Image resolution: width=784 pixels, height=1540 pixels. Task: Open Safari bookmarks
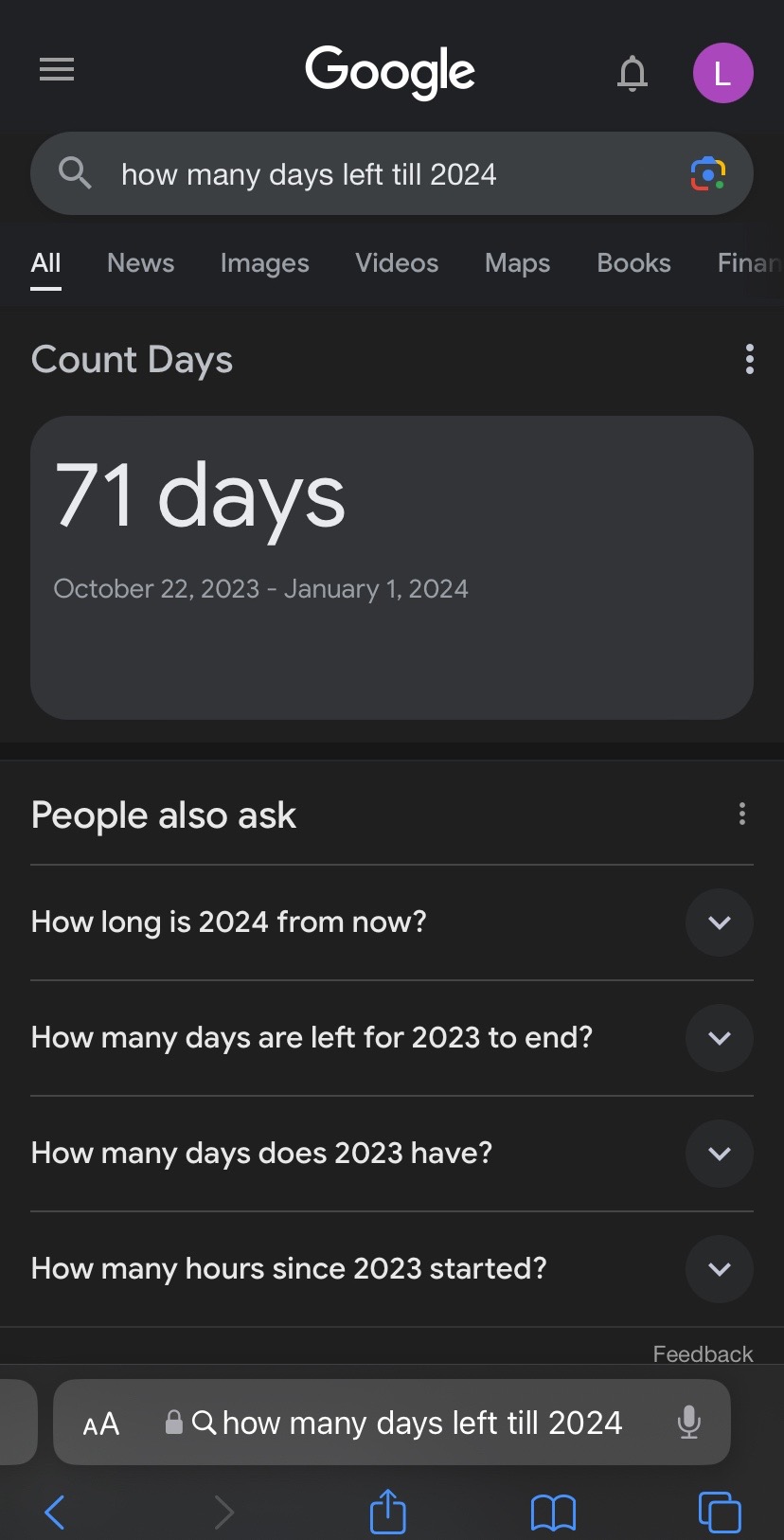pos(553,1513)
